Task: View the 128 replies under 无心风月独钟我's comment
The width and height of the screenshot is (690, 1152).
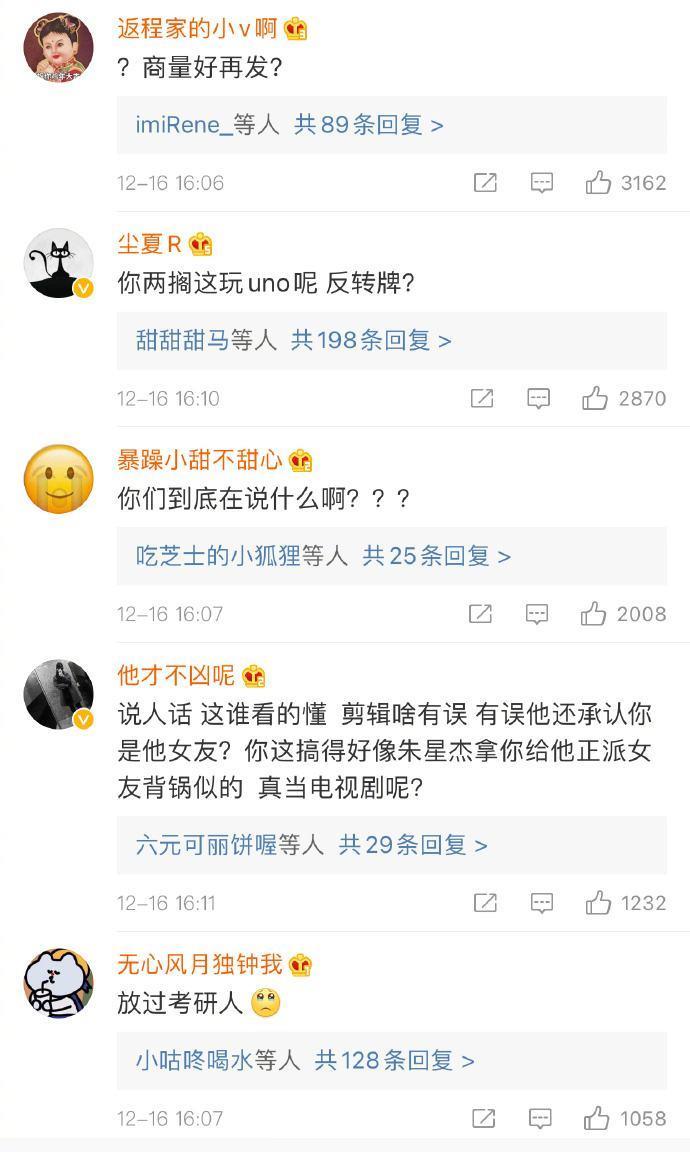Action: [x=394, y=1060]
